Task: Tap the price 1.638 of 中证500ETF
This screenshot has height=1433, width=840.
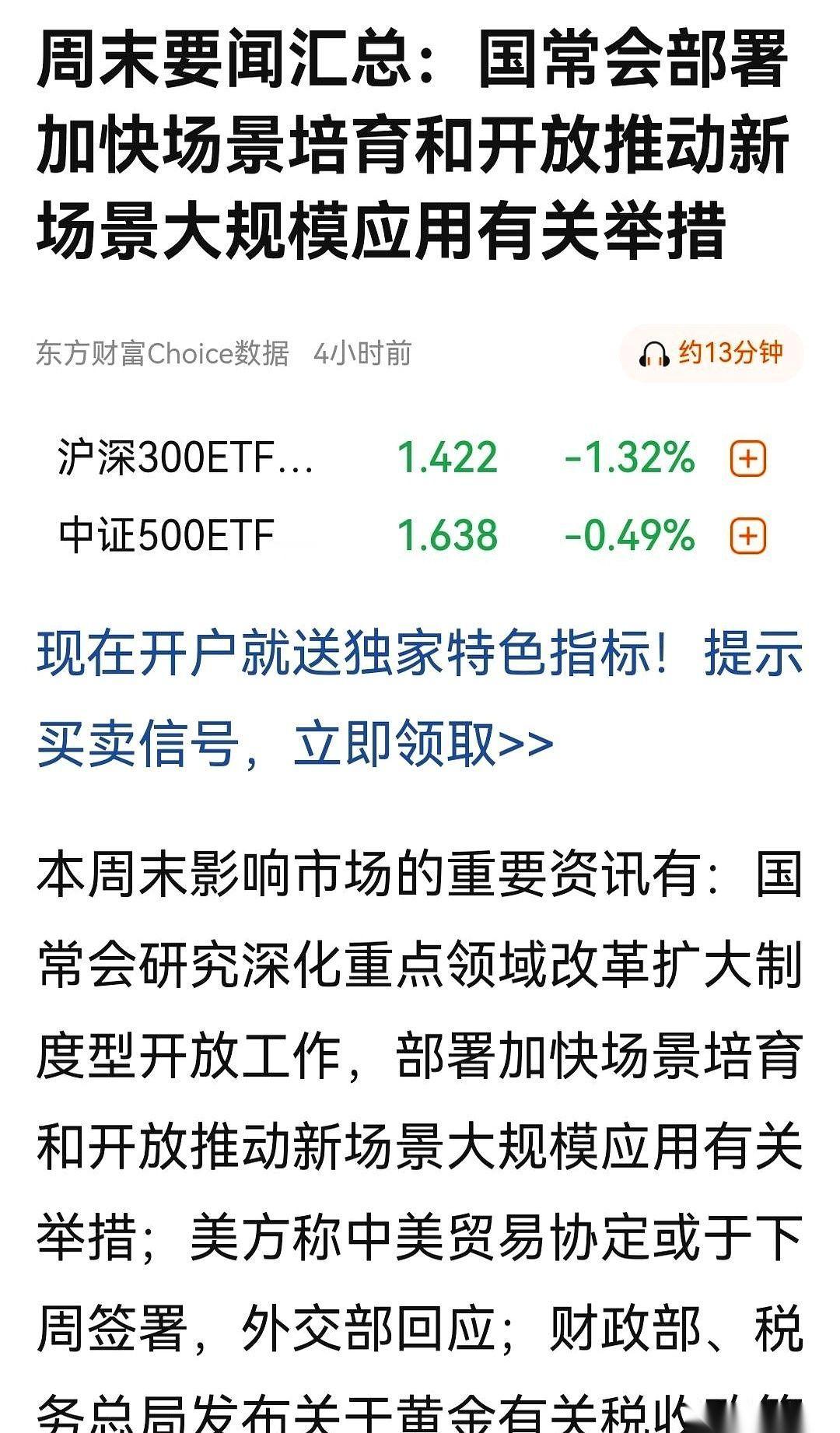Action: (450, 535)
